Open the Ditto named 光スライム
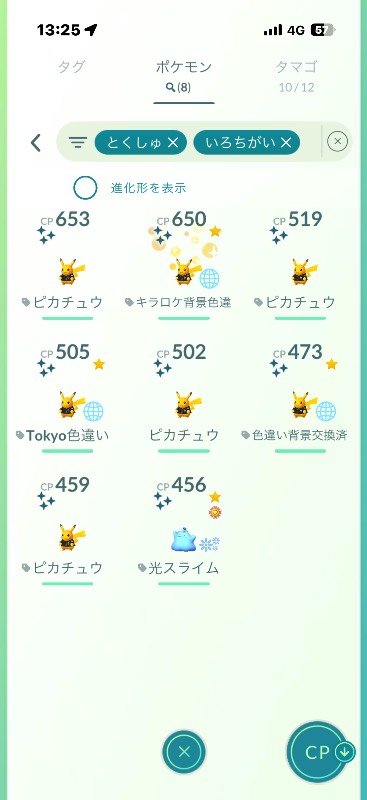The image size is (367, 800). (184, 530)
